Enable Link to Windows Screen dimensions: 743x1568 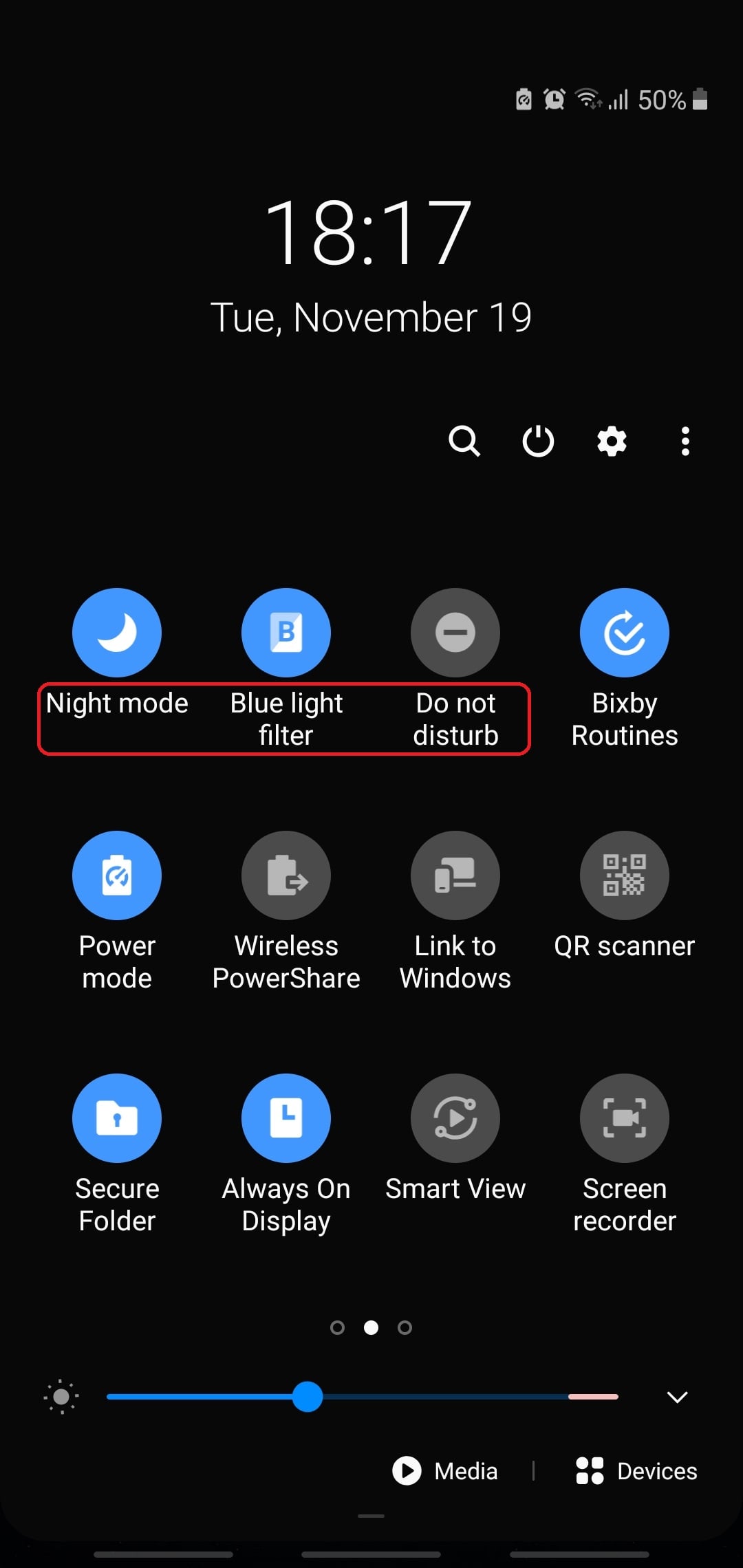pyautogui.click(x=455, y=875)
